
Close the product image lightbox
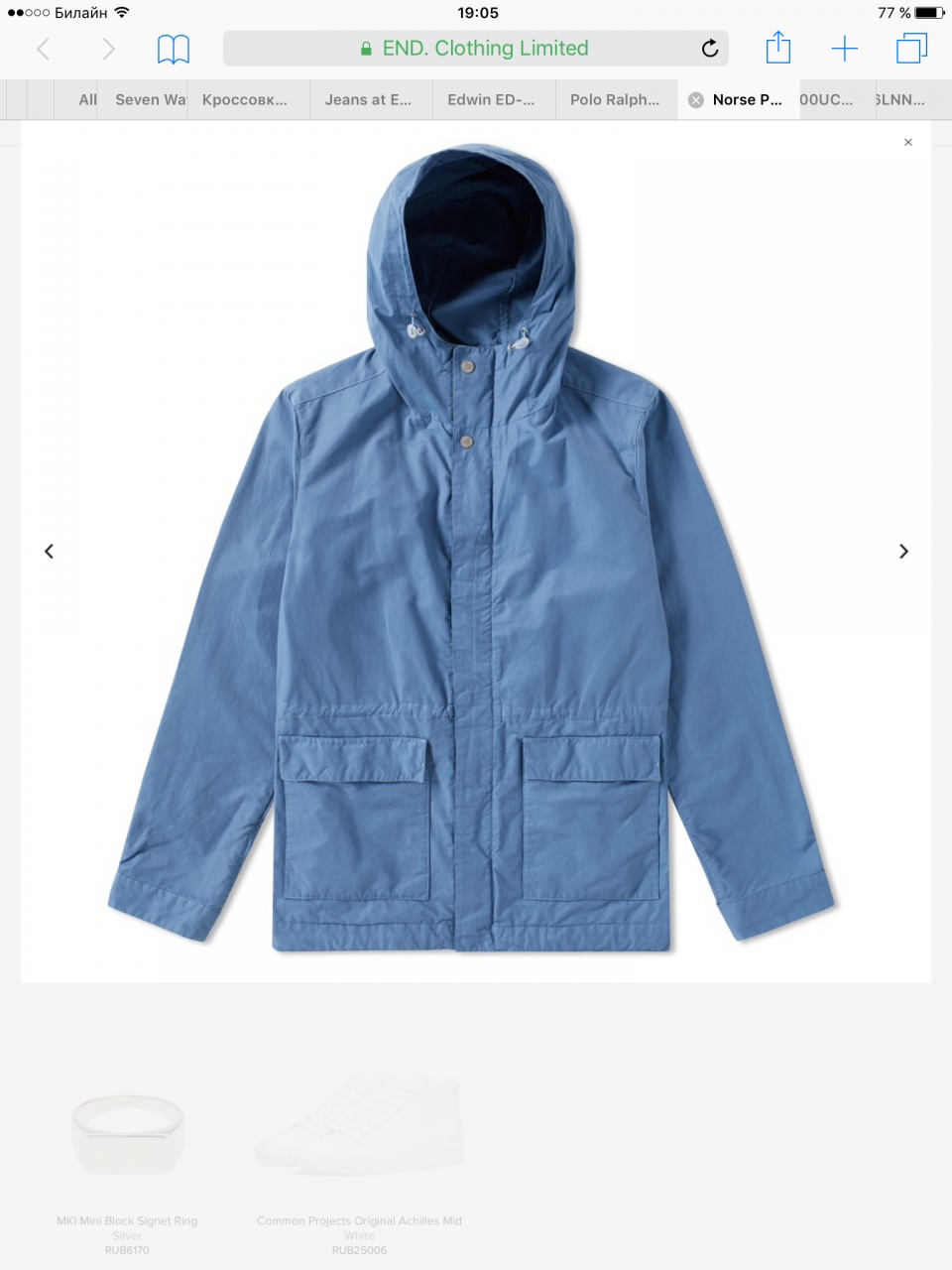907,143
